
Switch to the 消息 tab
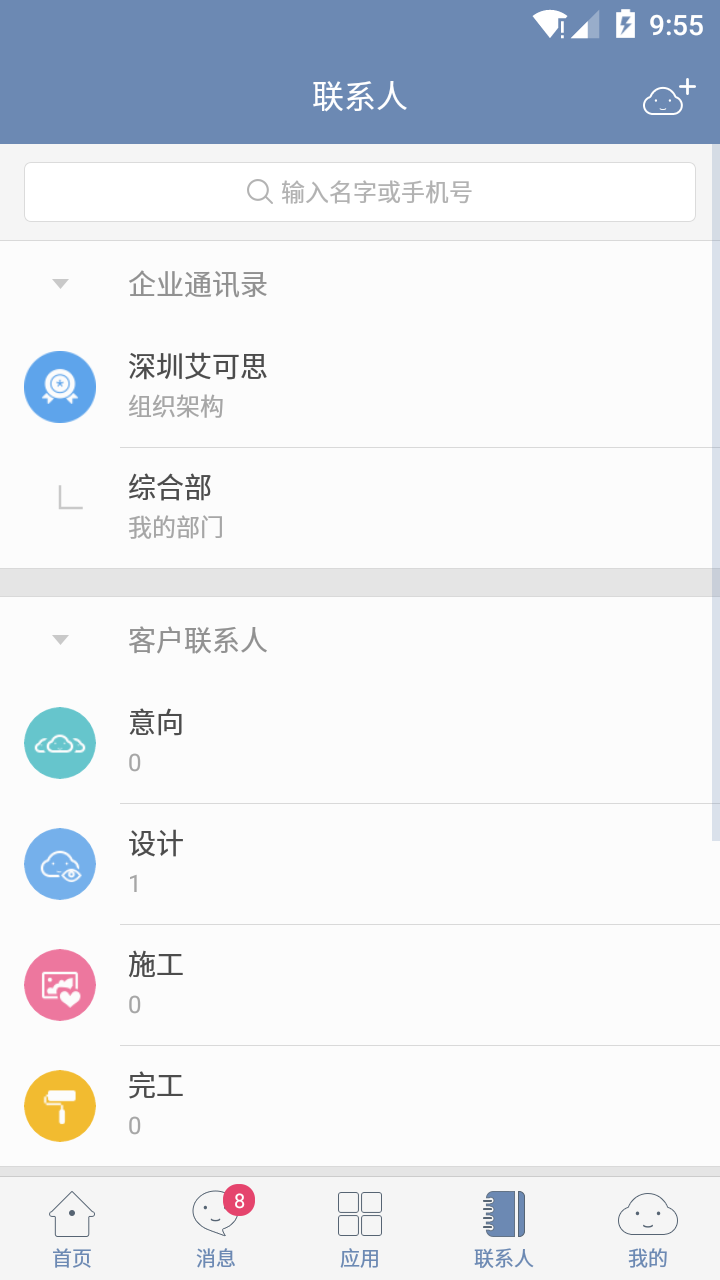pos(215,1230)
